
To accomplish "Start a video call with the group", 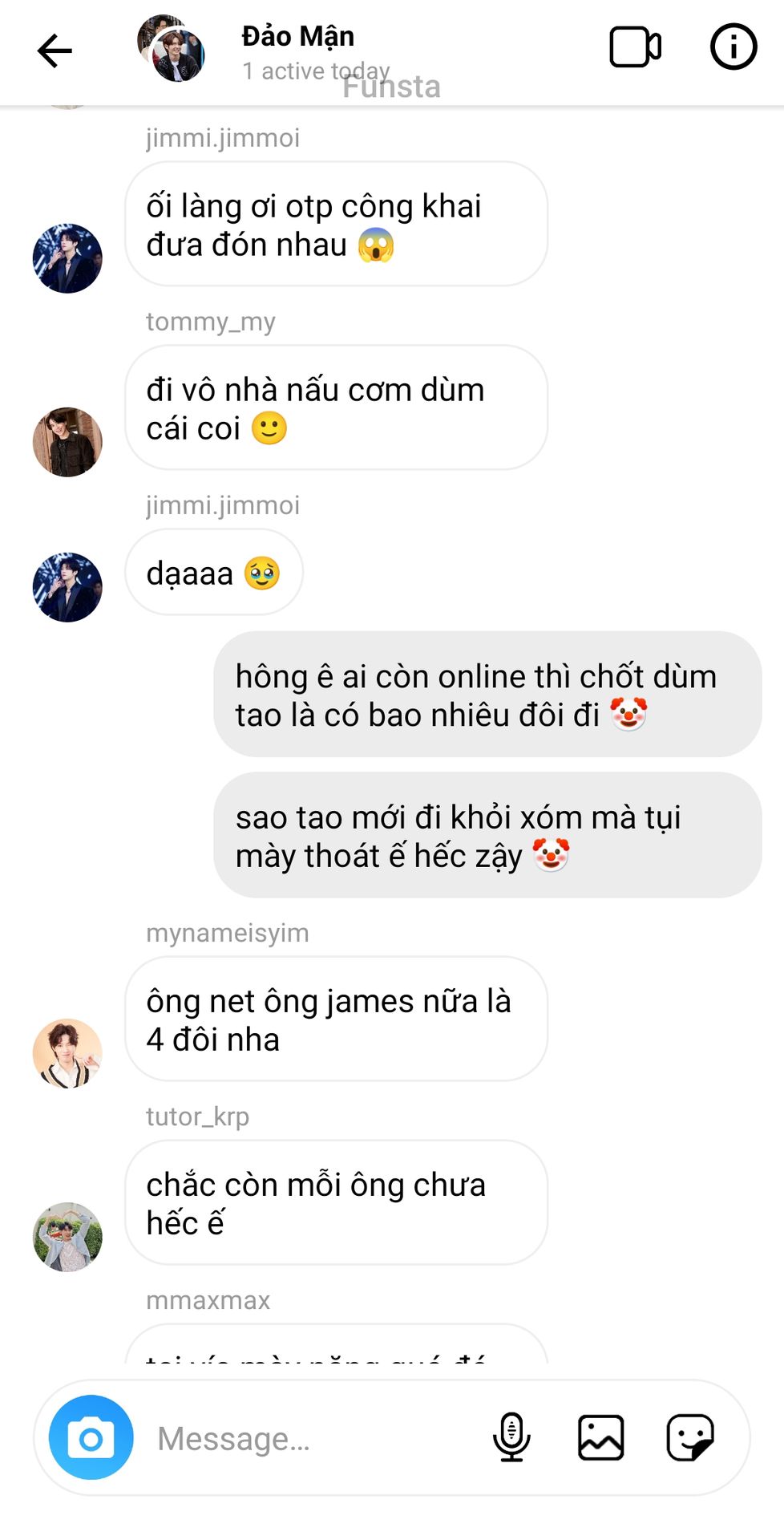I will tap(635, 47).
